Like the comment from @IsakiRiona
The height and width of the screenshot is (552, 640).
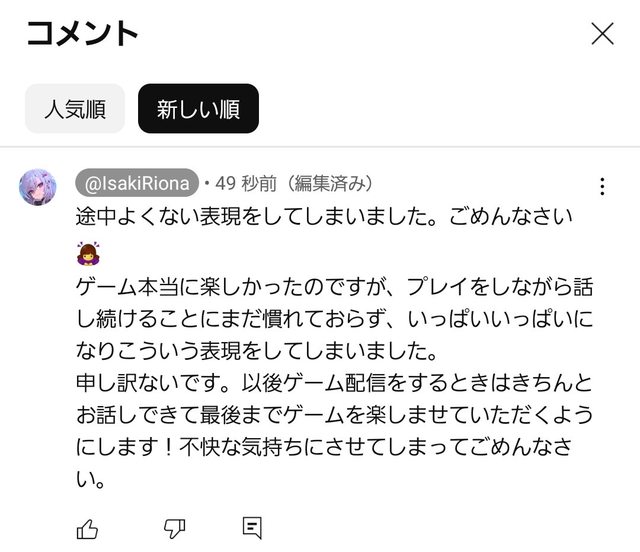[x=88, y=527]
